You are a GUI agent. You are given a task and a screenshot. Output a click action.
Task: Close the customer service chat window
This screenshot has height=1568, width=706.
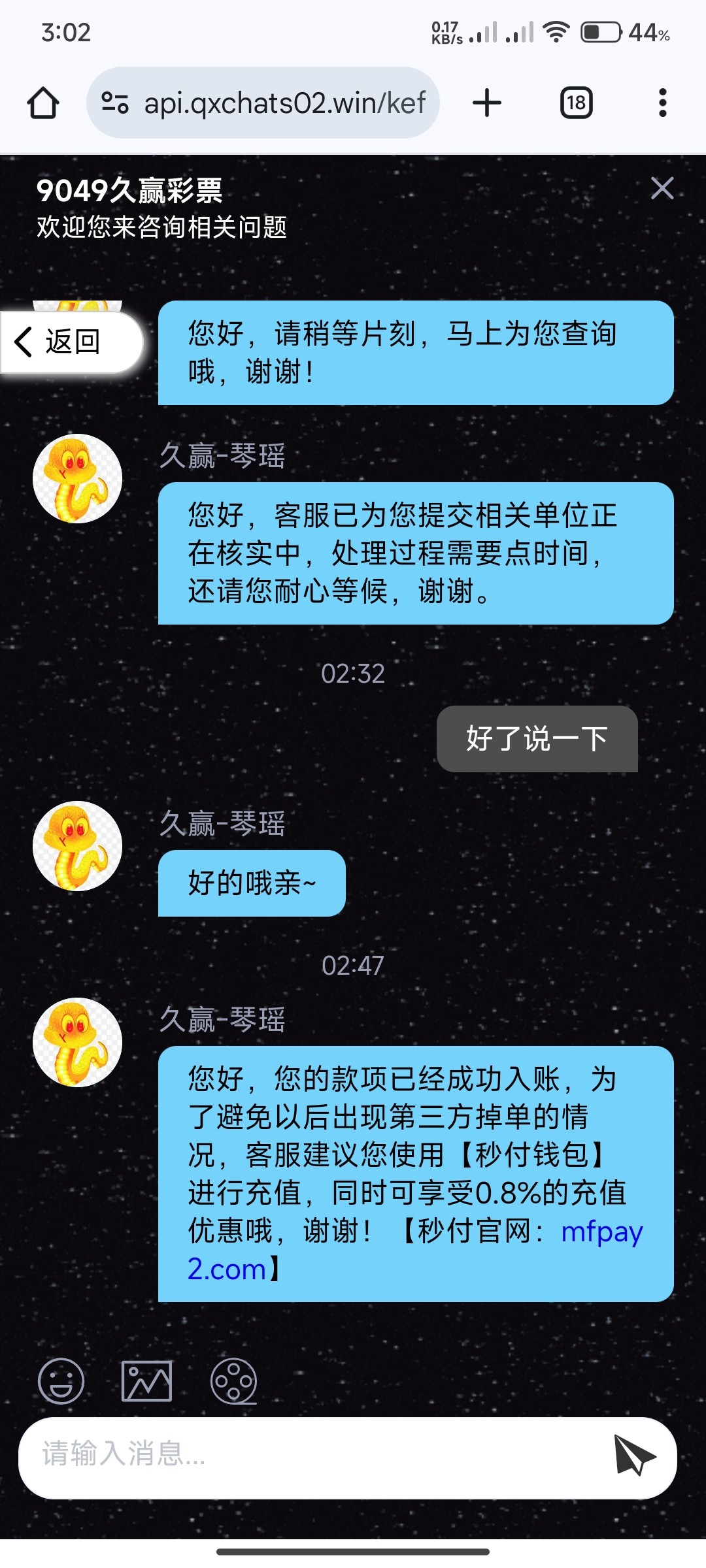[662, 189]
